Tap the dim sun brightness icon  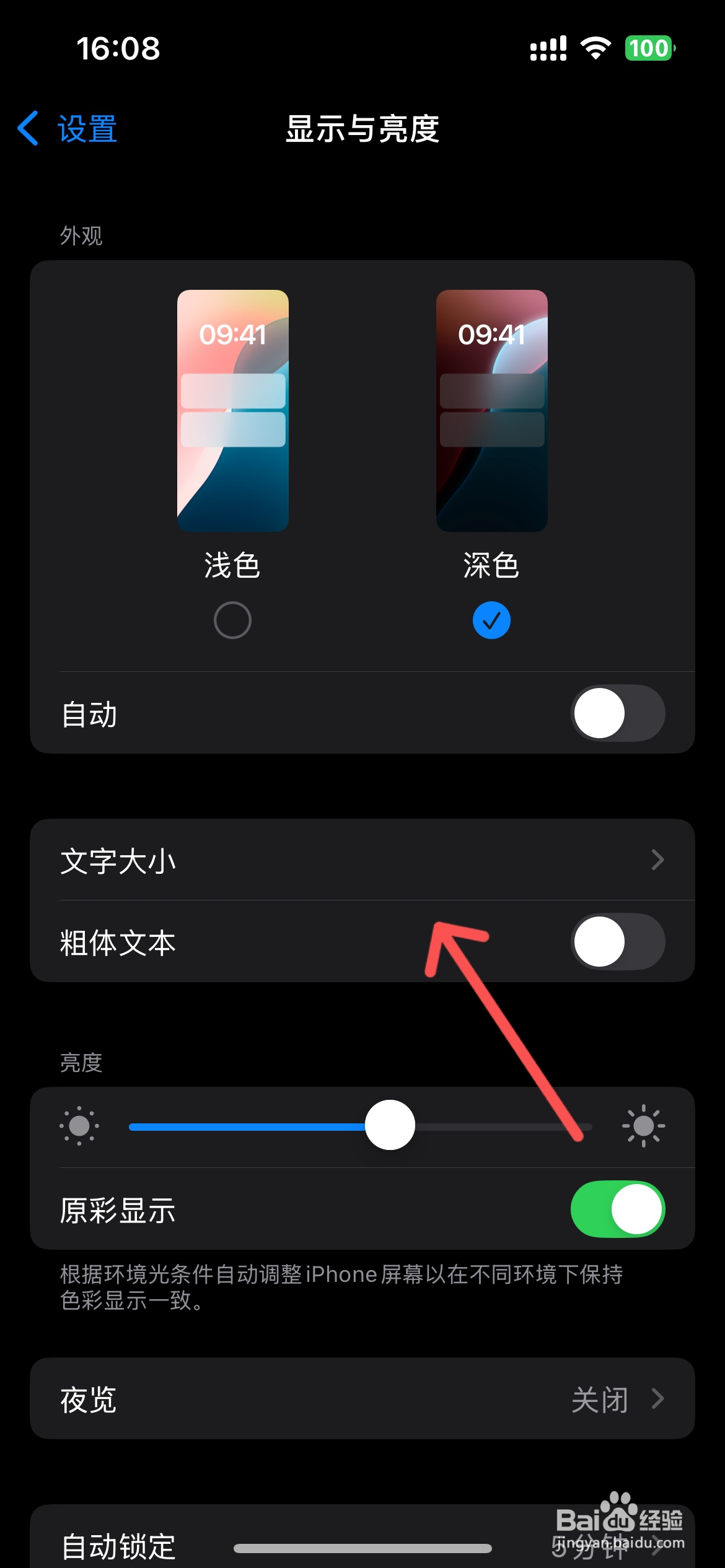tap(79, 1126)
